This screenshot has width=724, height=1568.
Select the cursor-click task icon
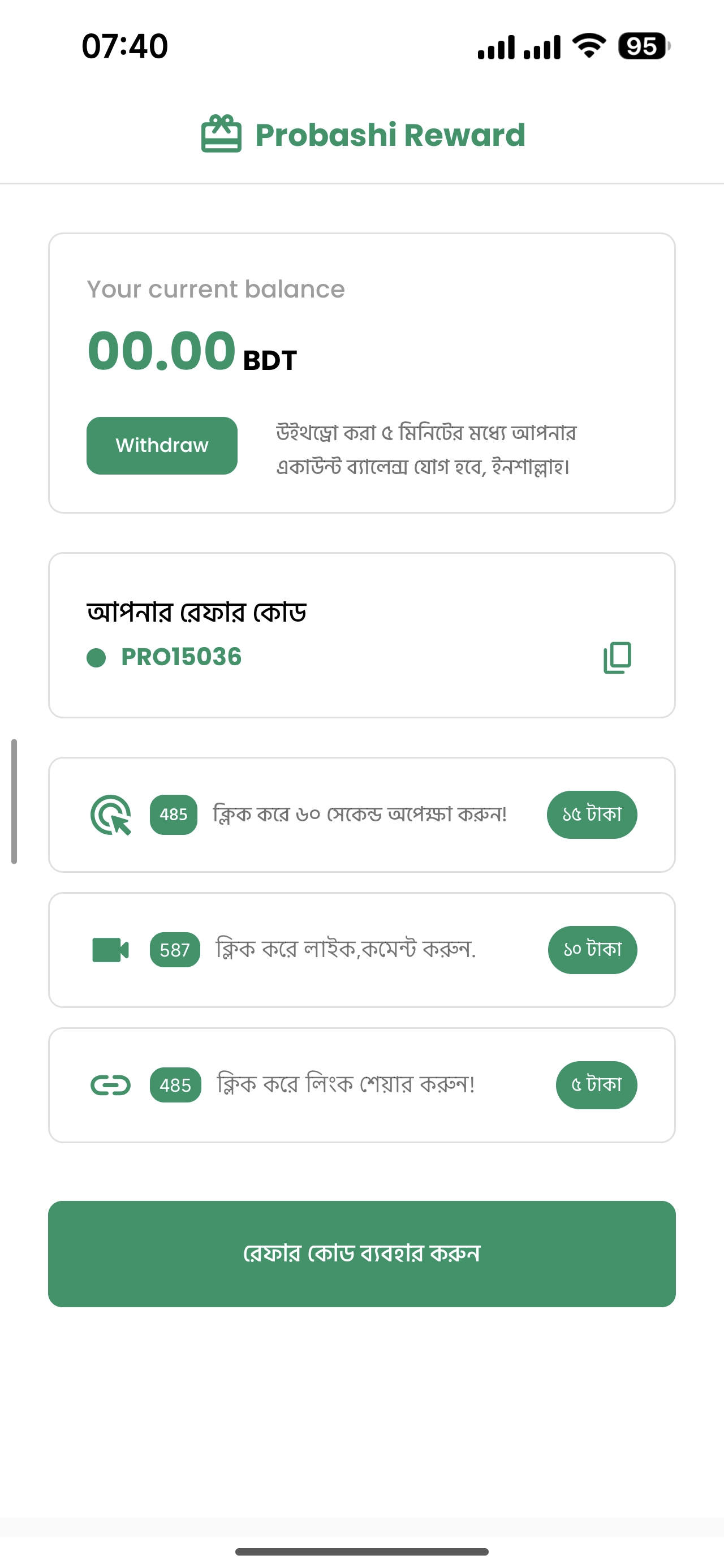[111, 815]
